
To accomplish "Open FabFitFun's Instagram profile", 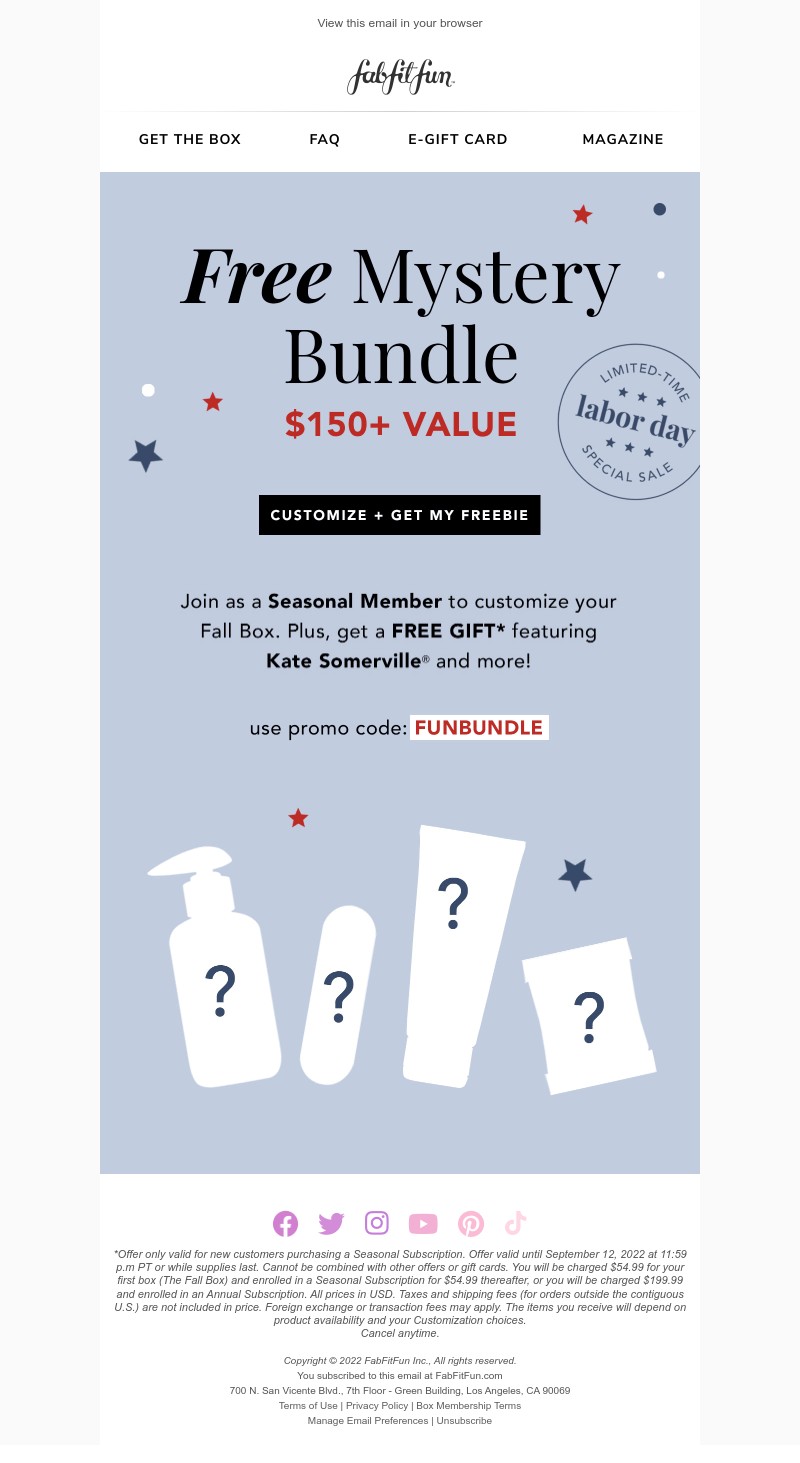I will coord(377,1222).
